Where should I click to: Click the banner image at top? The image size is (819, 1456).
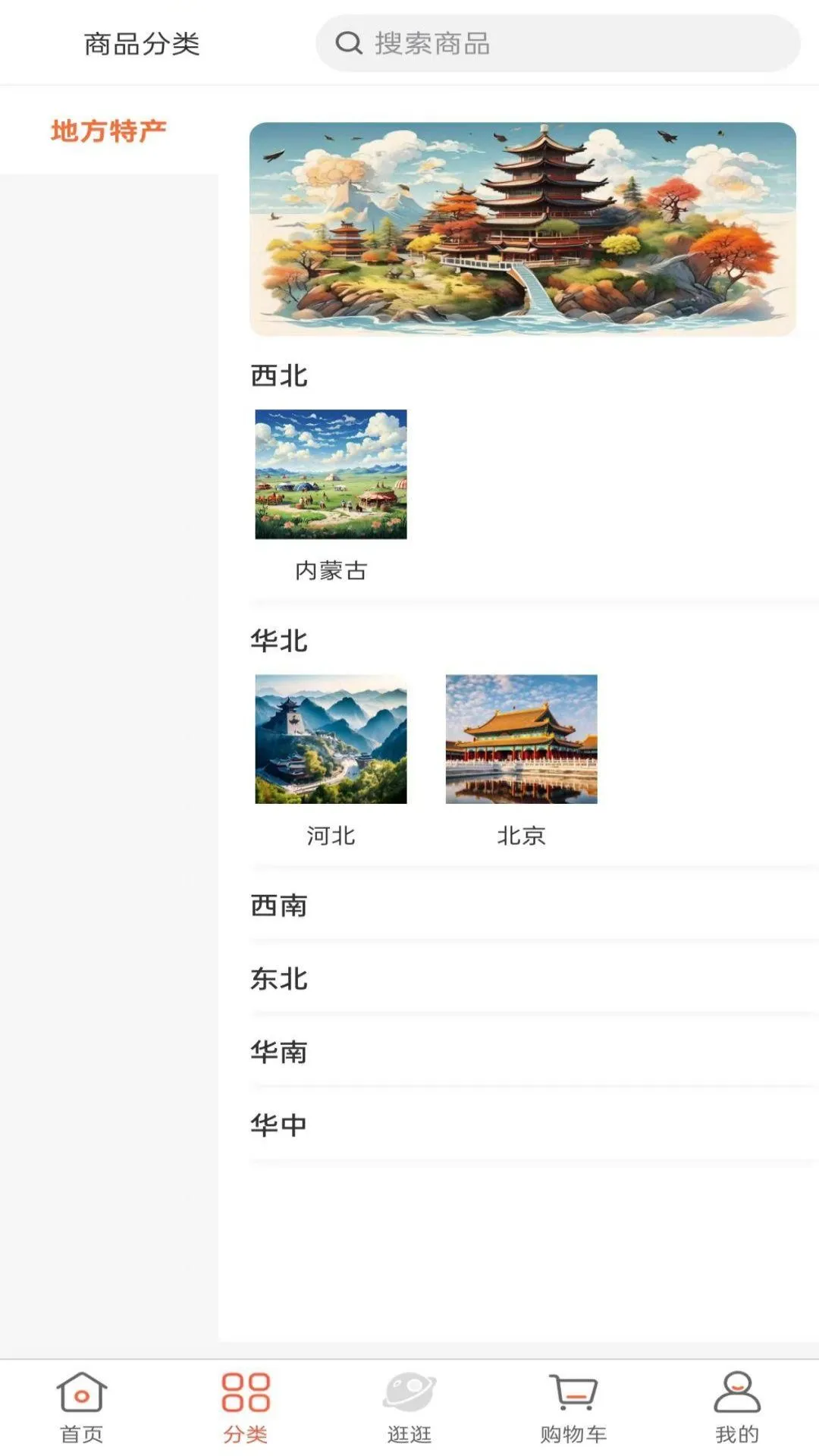point(523,227)
